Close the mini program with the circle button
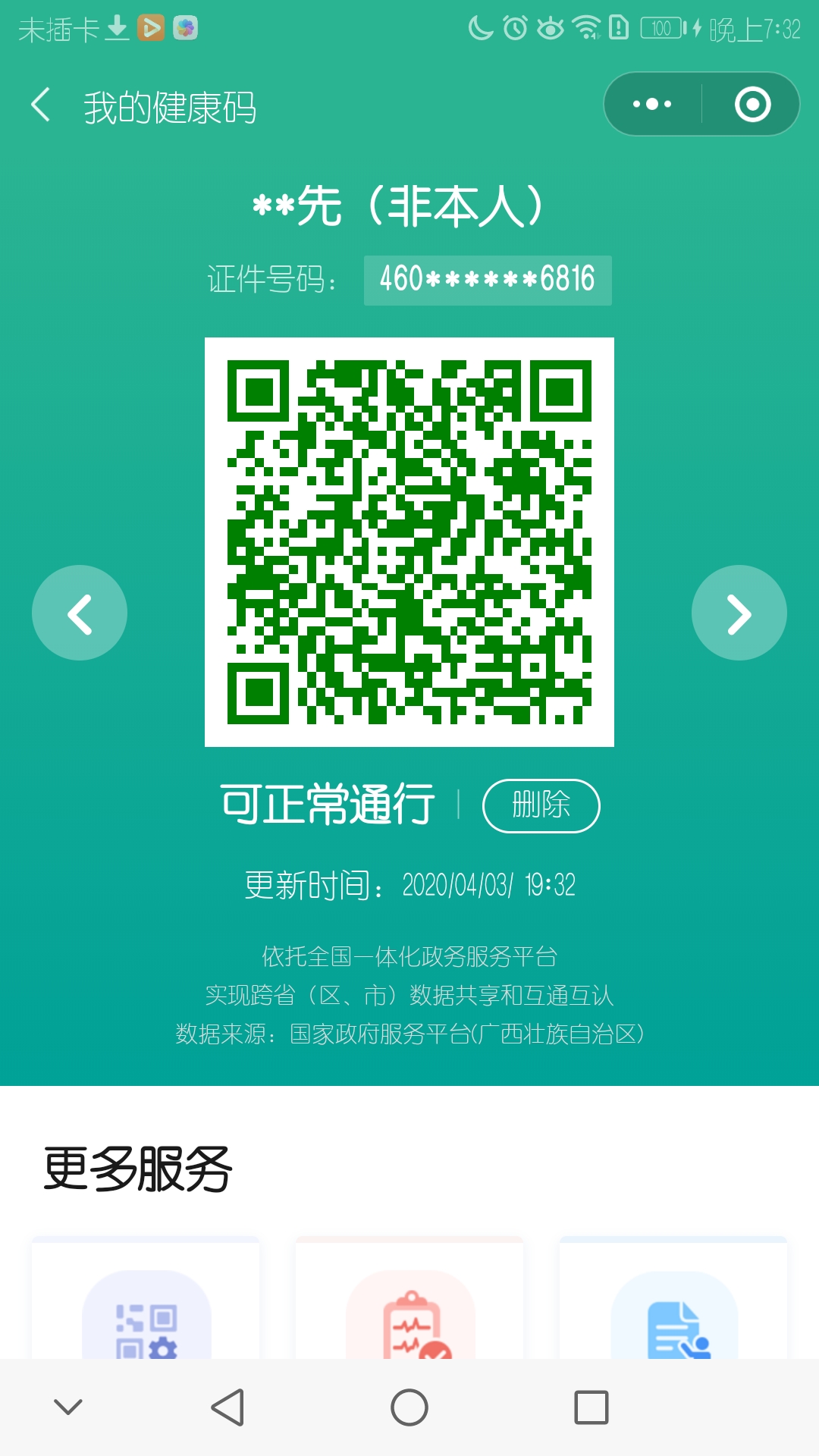Viewport: 819px width, 1456px height. [x=752, y=105]
